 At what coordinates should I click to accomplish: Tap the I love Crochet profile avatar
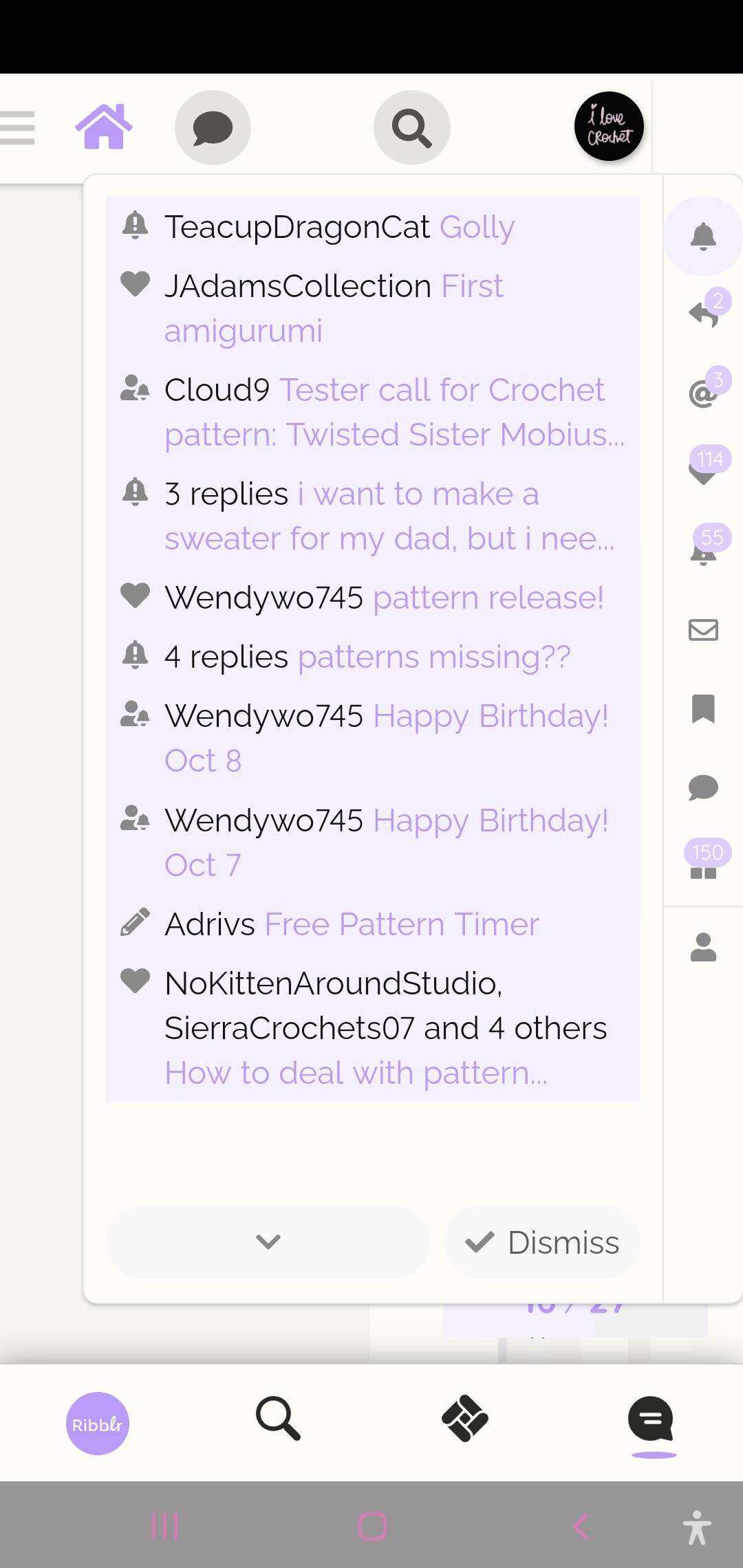(609, 127)
